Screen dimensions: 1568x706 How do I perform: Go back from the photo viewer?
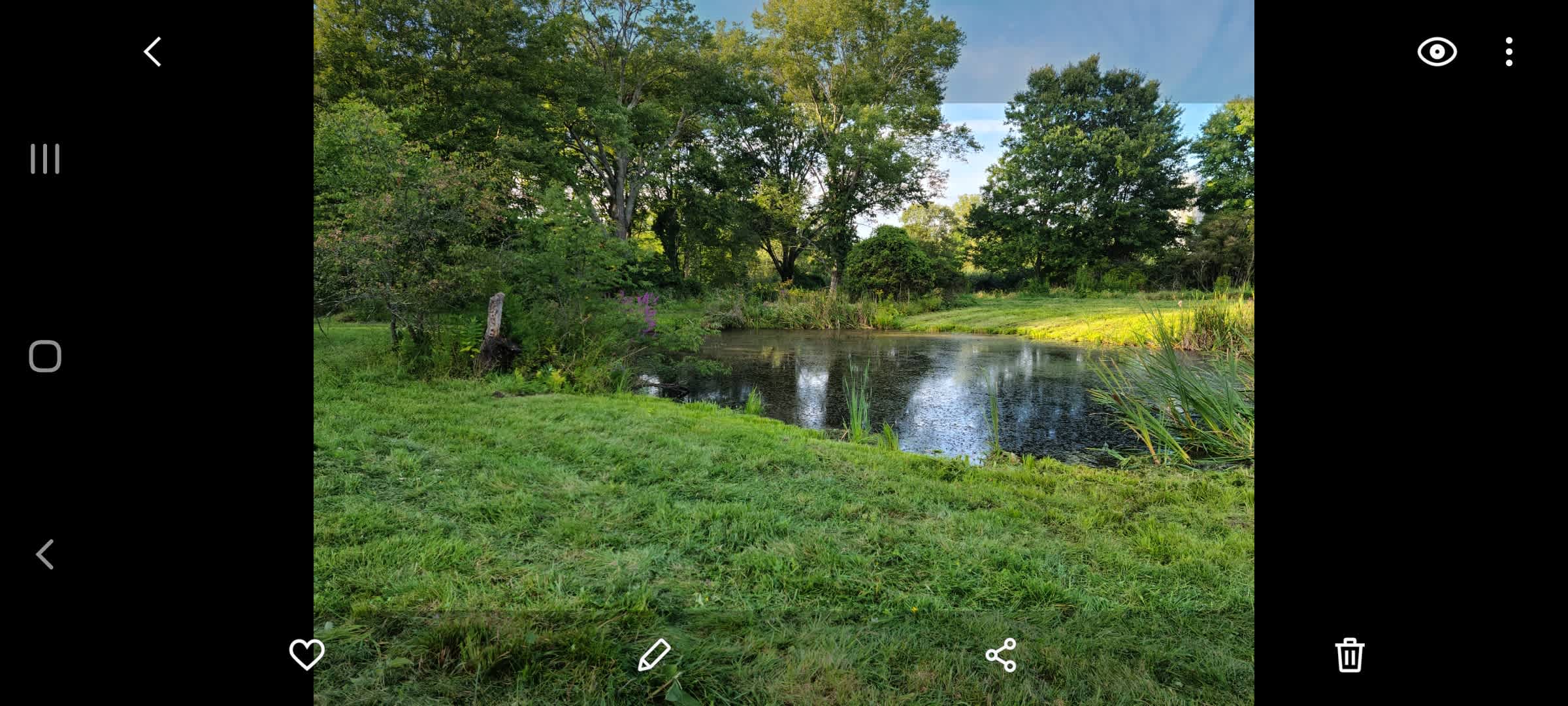tap(152, 52)
